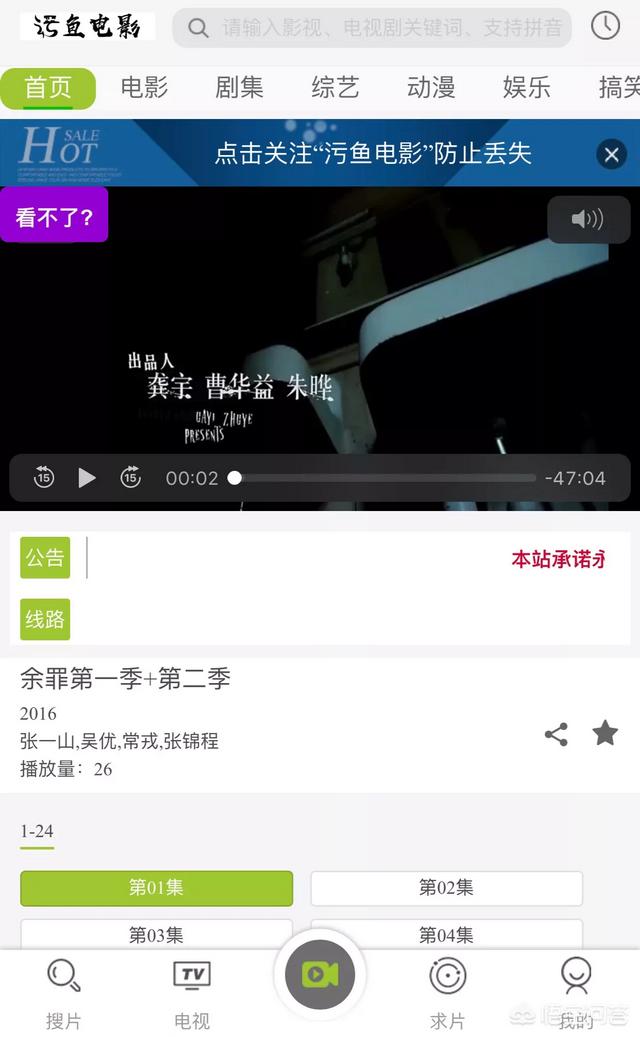Viewport: 640px width, 1037px height.
Task: Dismiss the 污鱼电影 follow banner
Action: [611, 154]
